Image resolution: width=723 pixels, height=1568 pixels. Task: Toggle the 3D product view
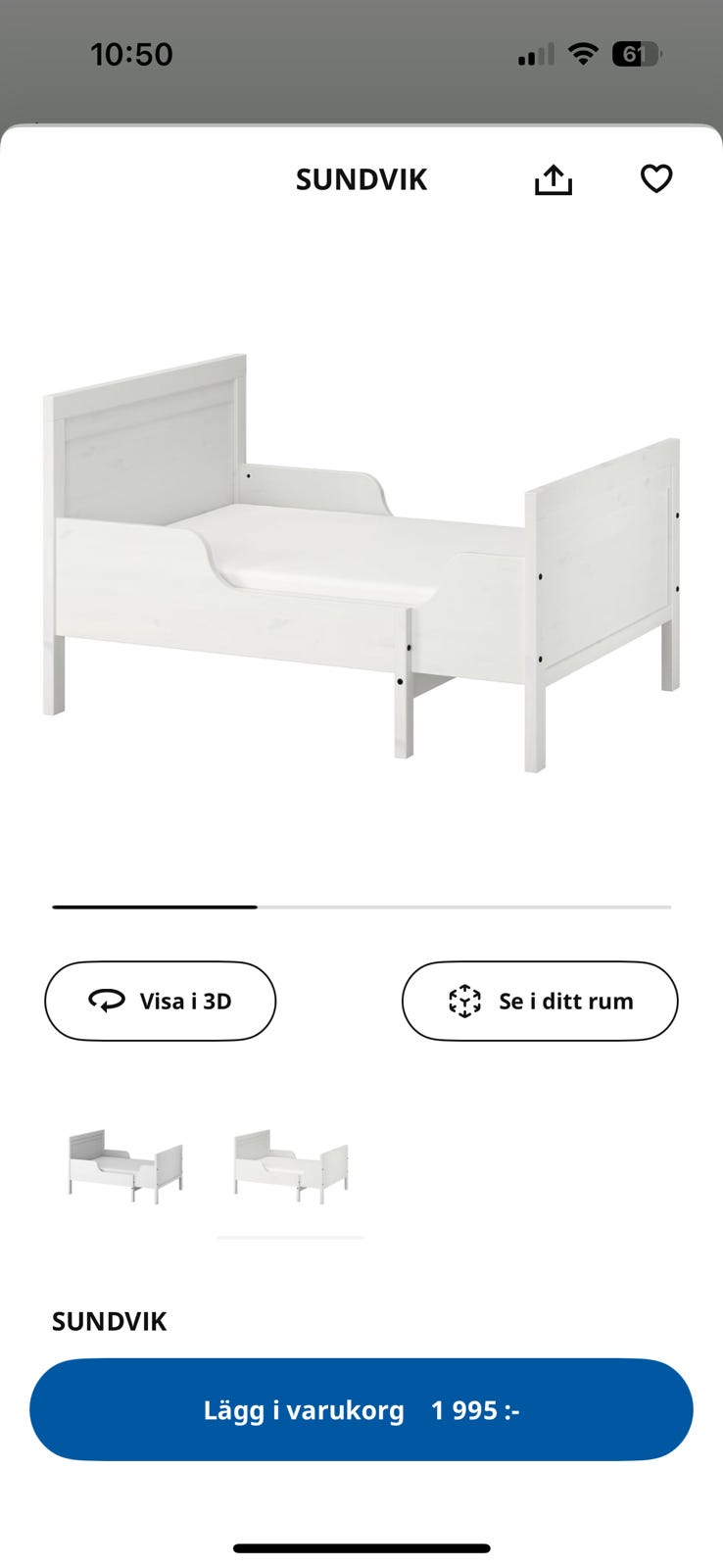click(x=160, y=1001)
